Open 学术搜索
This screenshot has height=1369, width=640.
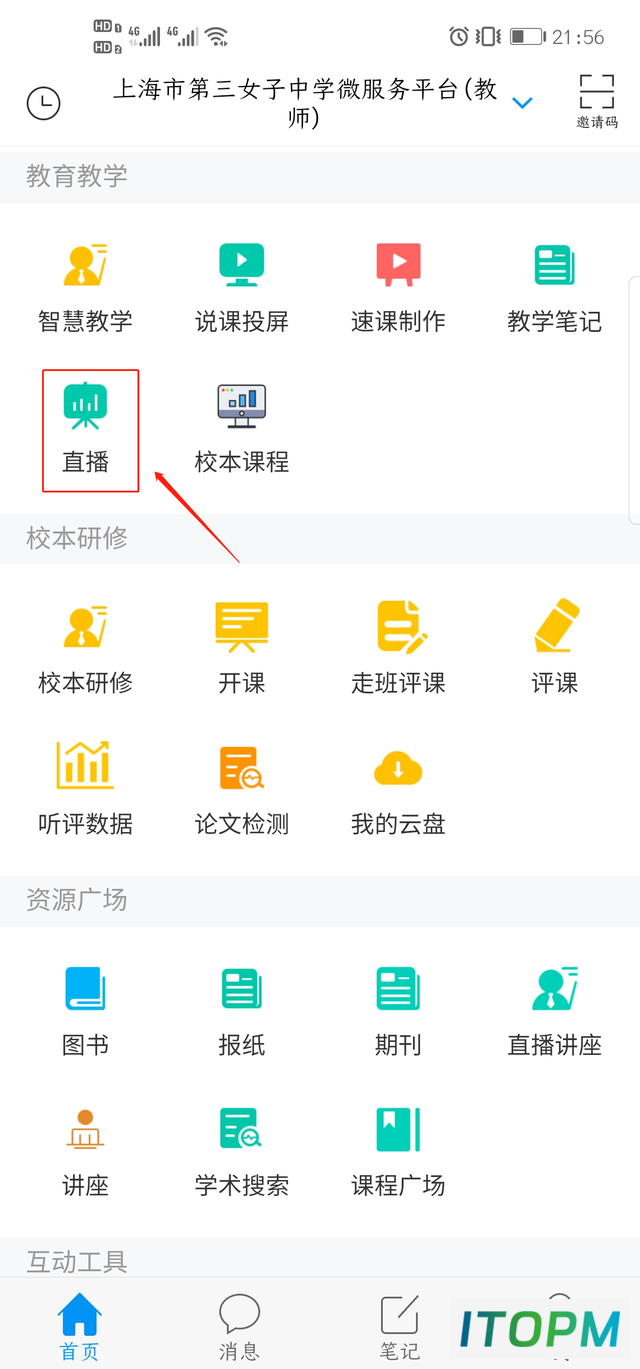[x=241, y=1152]
